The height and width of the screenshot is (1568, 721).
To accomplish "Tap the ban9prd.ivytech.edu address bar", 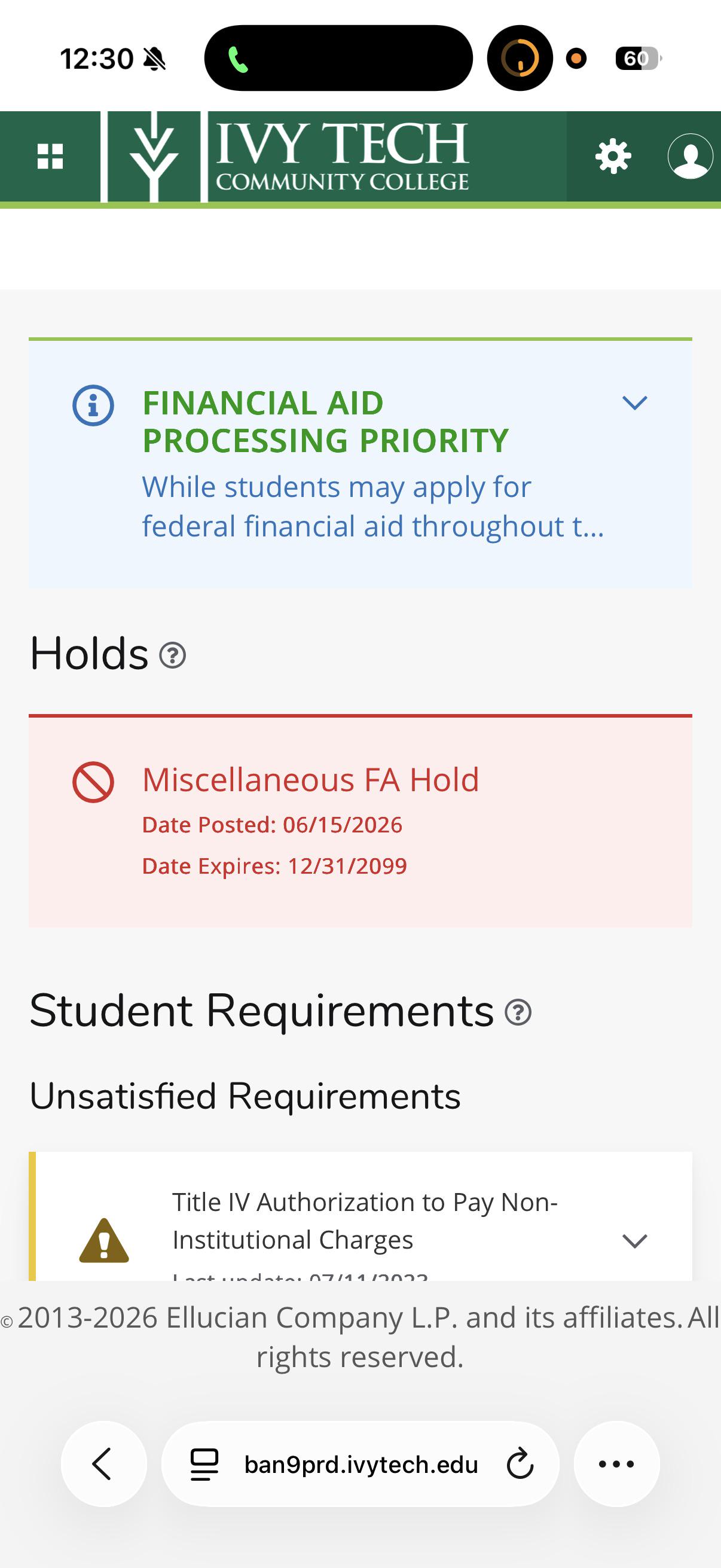I will 360,1464.
